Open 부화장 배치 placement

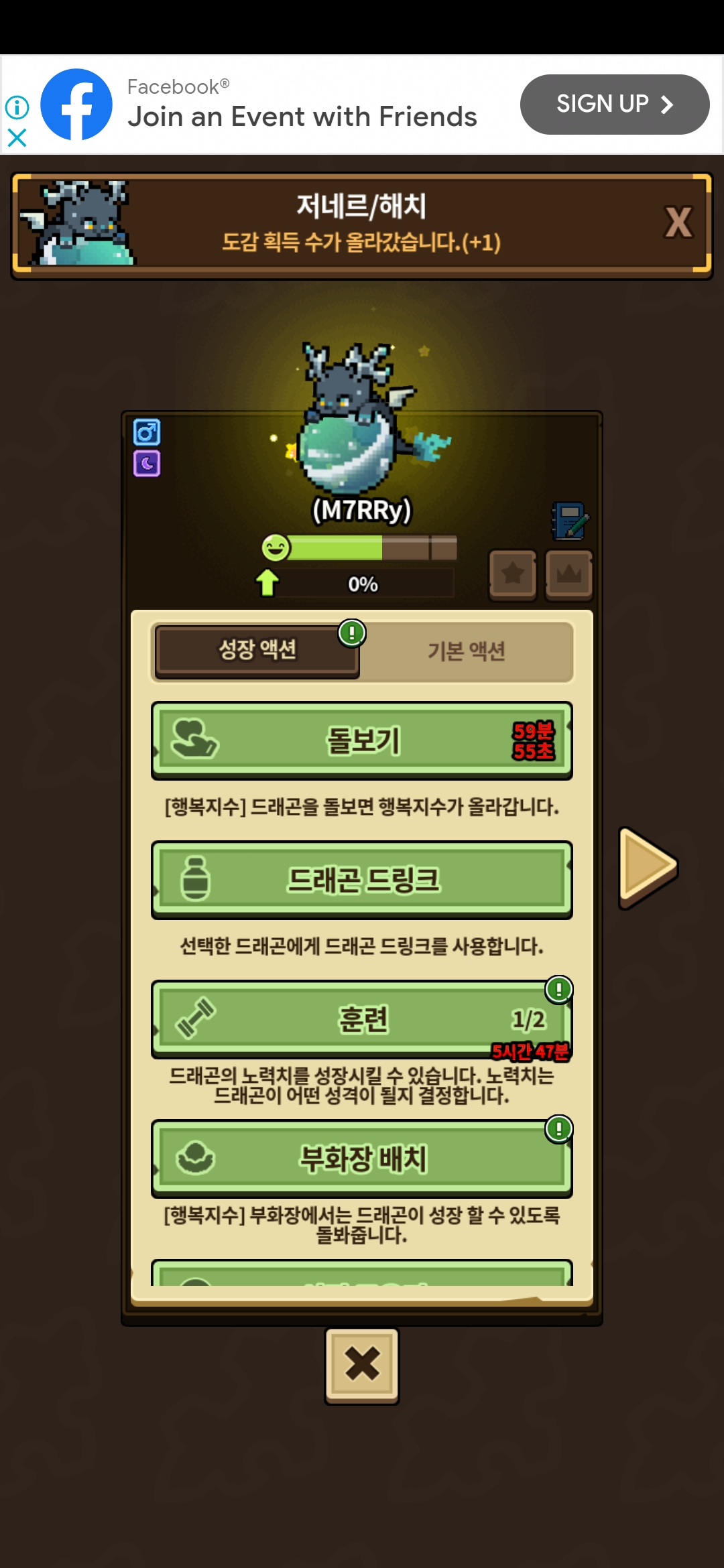tap(362, 1159)
